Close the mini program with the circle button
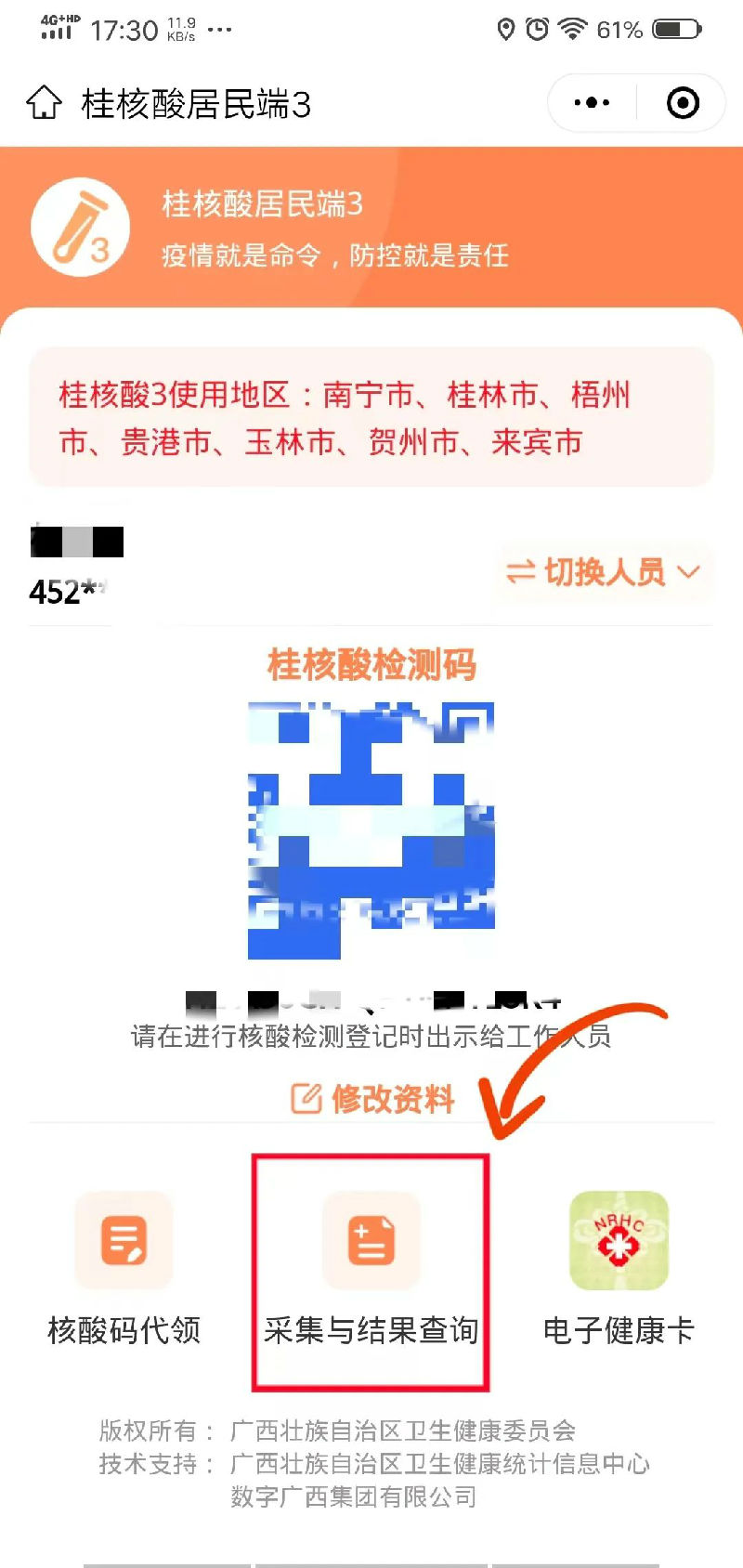Screen dimensions: 743x1568 click(683, 103)
